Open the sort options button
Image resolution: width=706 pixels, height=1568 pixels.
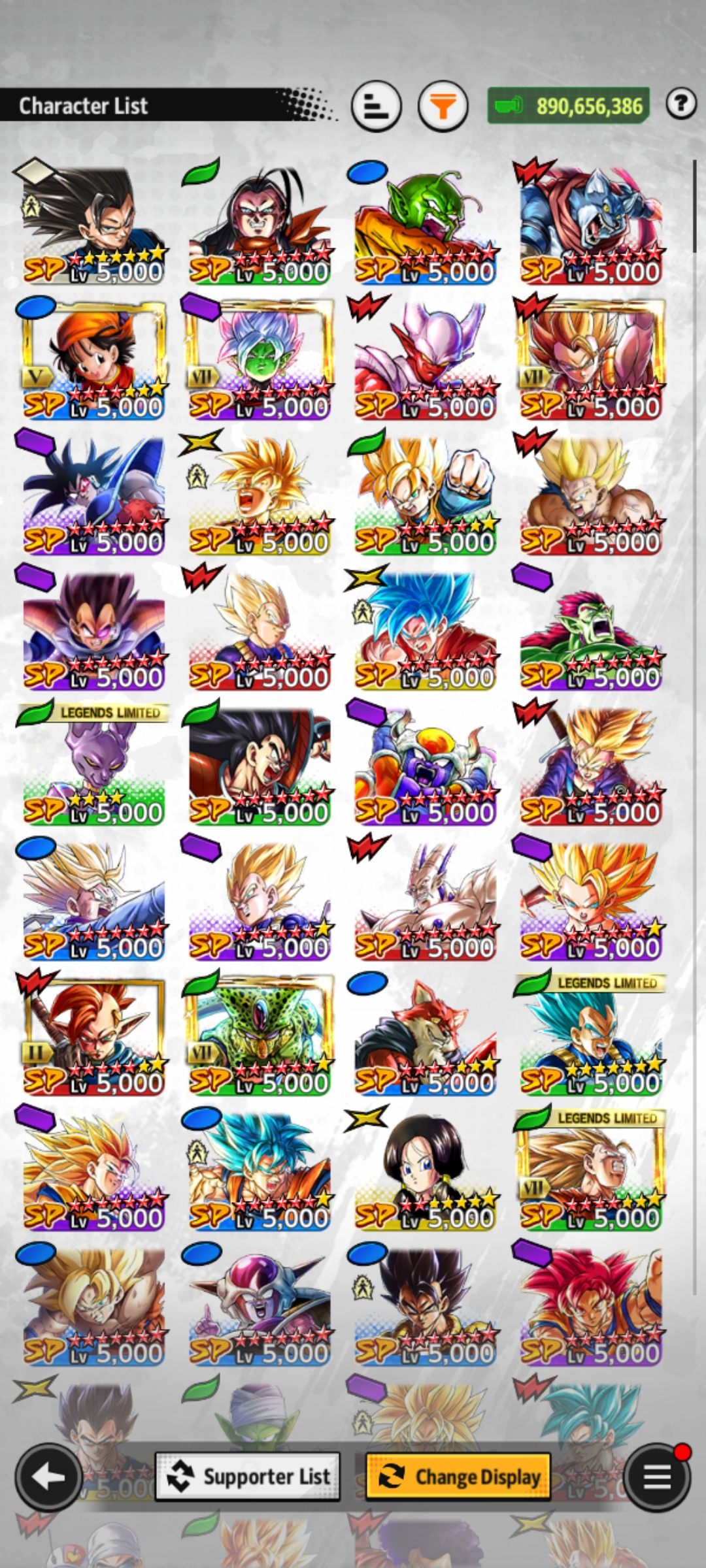[376, 106]
